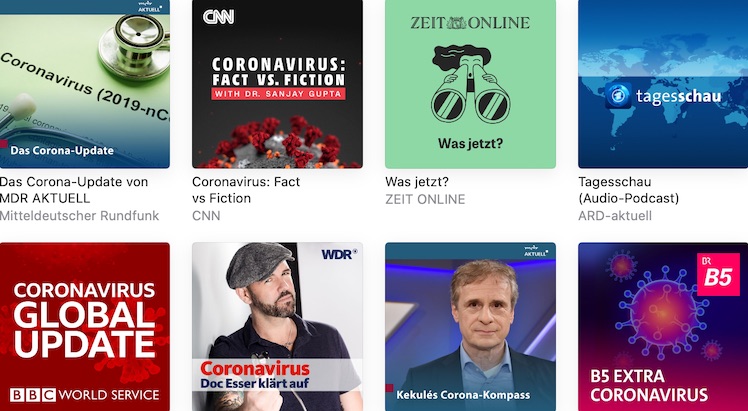The width and height of the screenshot is (748, 411).
Task: View BBC Coronavirus Global Update podcast
Action: [85, 327]
